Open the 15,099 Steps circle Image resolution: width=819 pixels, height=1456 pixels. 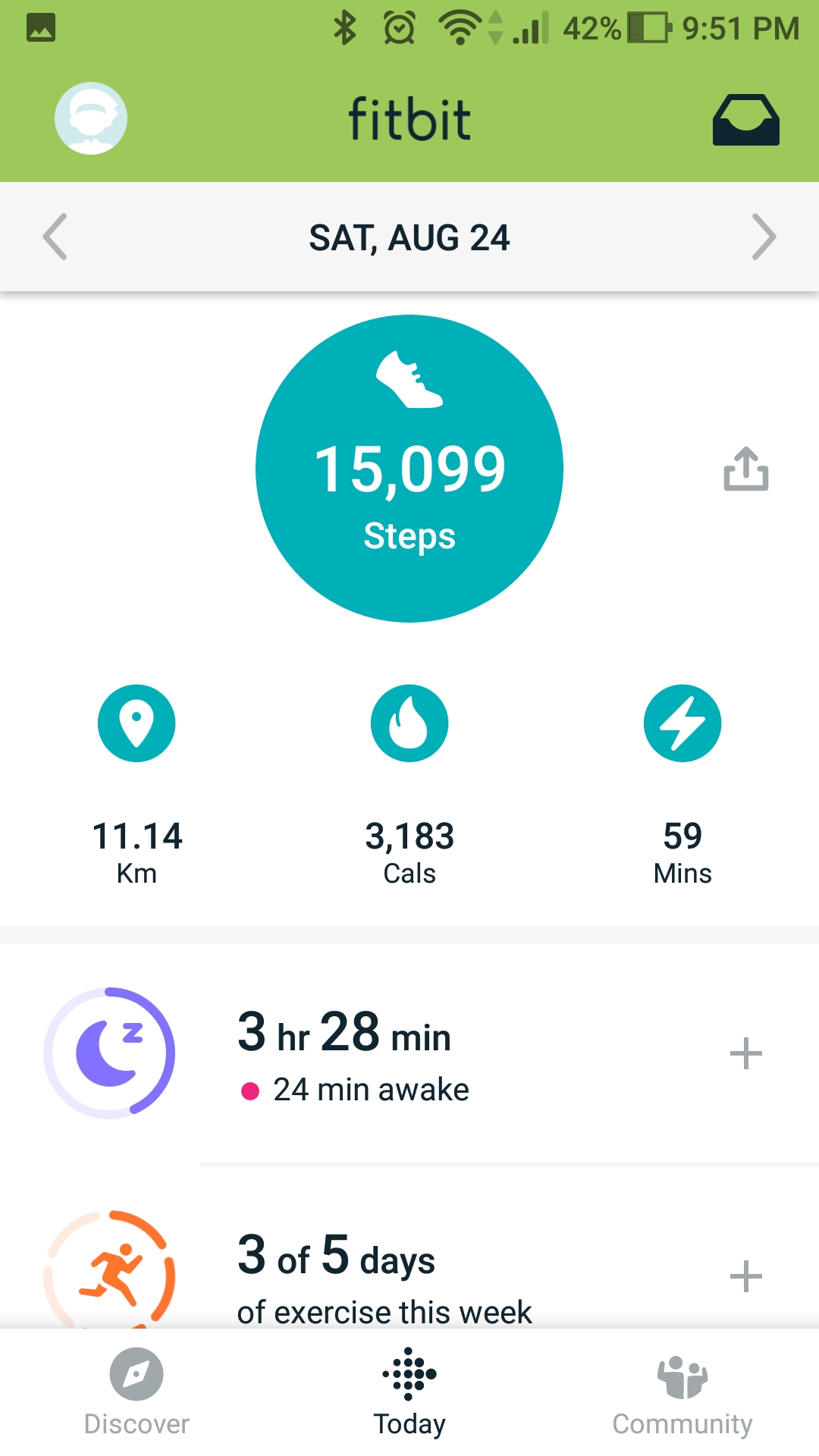tap(409, 469)
